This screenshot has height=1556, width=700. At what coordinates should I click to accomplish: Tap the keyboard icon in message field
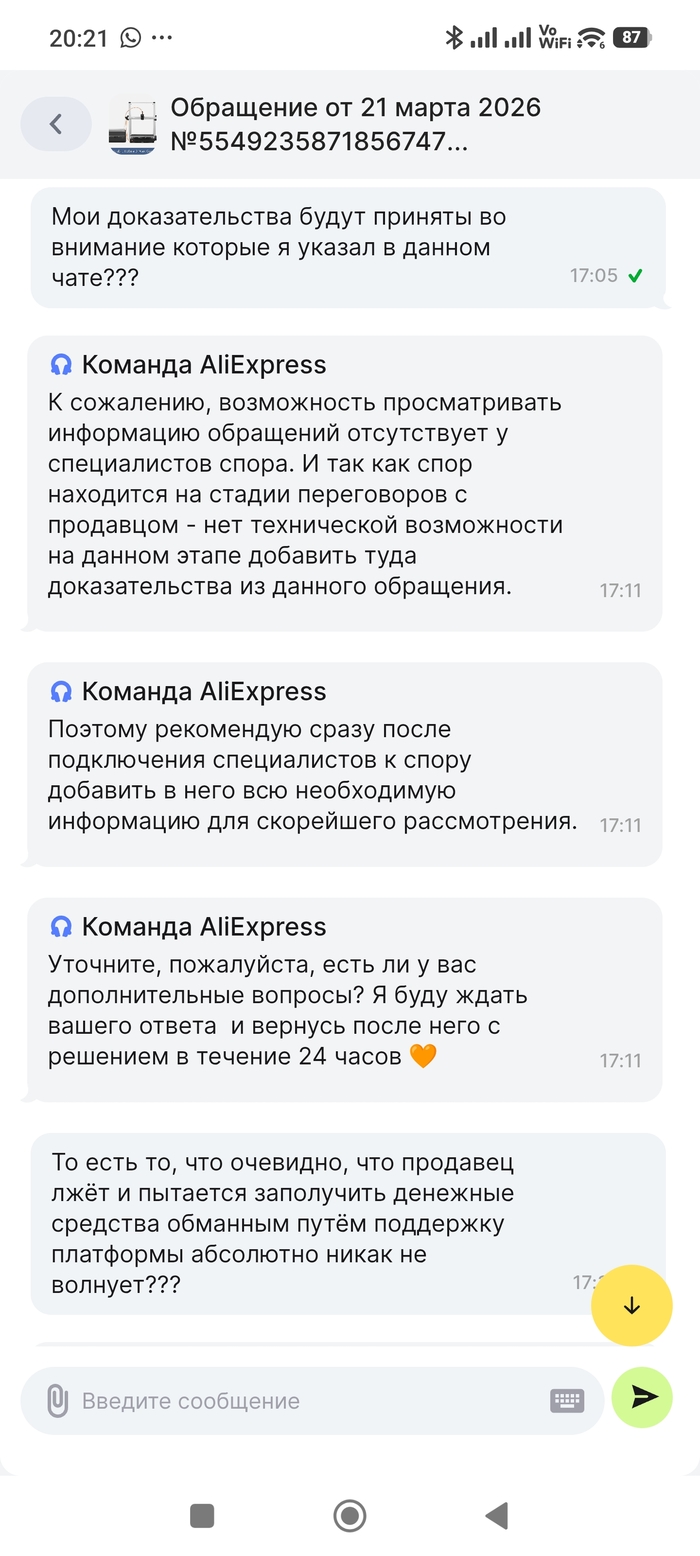567,1401
